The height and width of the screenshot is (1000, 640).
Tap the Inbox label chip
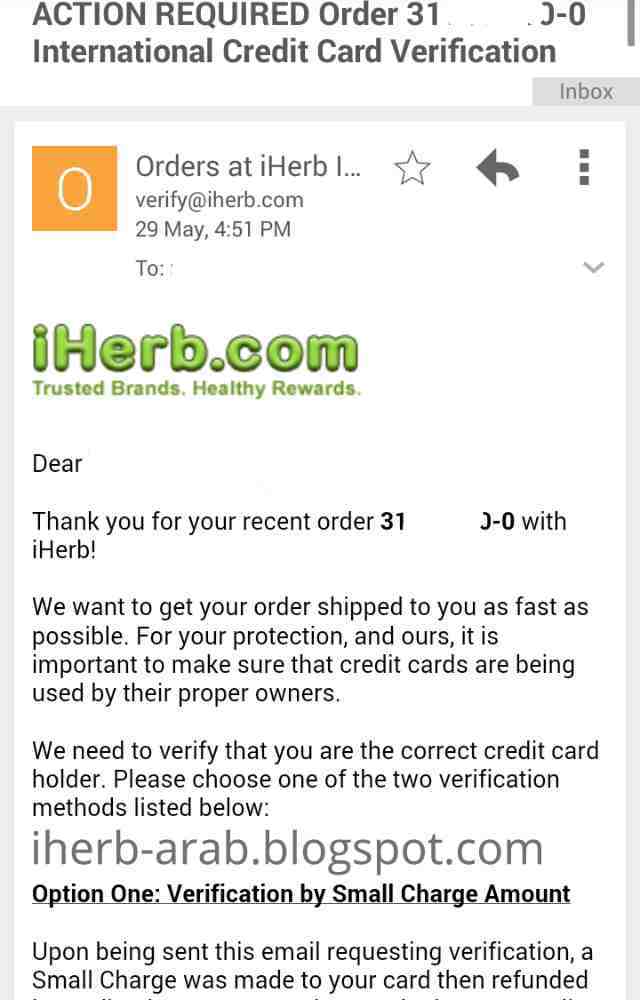[x=586, y=91]
